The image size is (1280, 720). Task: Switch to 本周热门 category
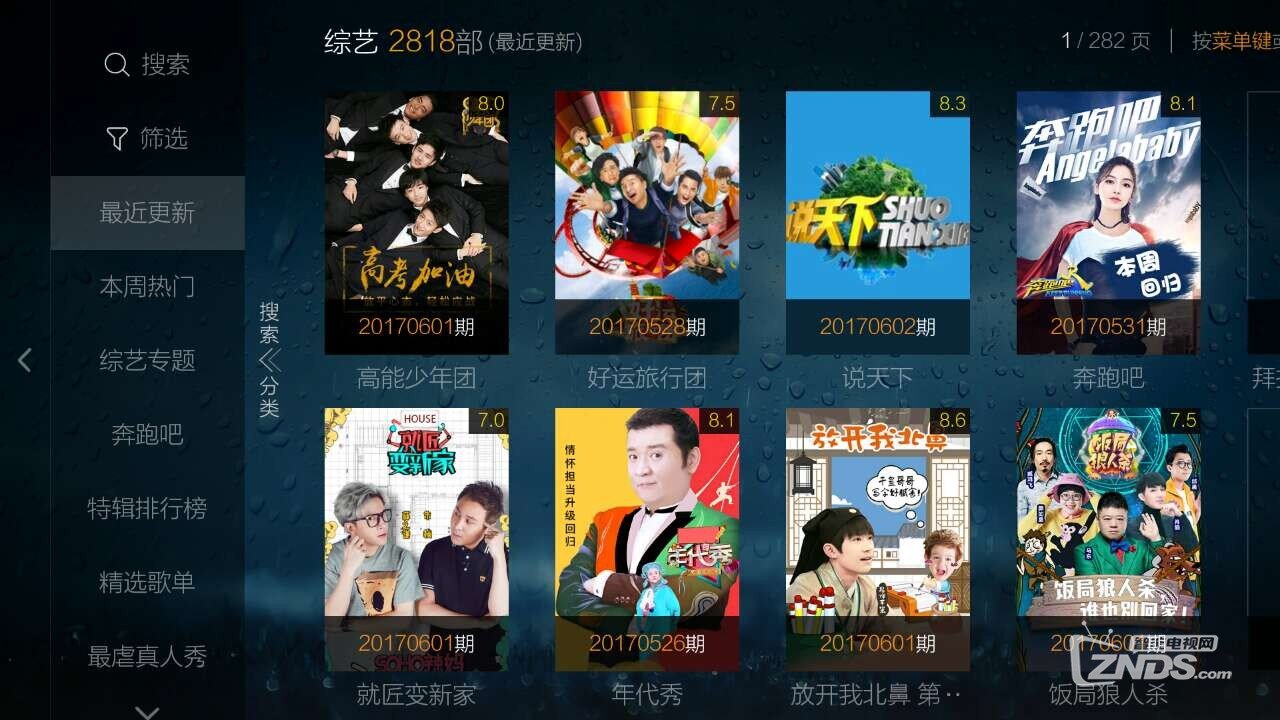tap(147, 287)
